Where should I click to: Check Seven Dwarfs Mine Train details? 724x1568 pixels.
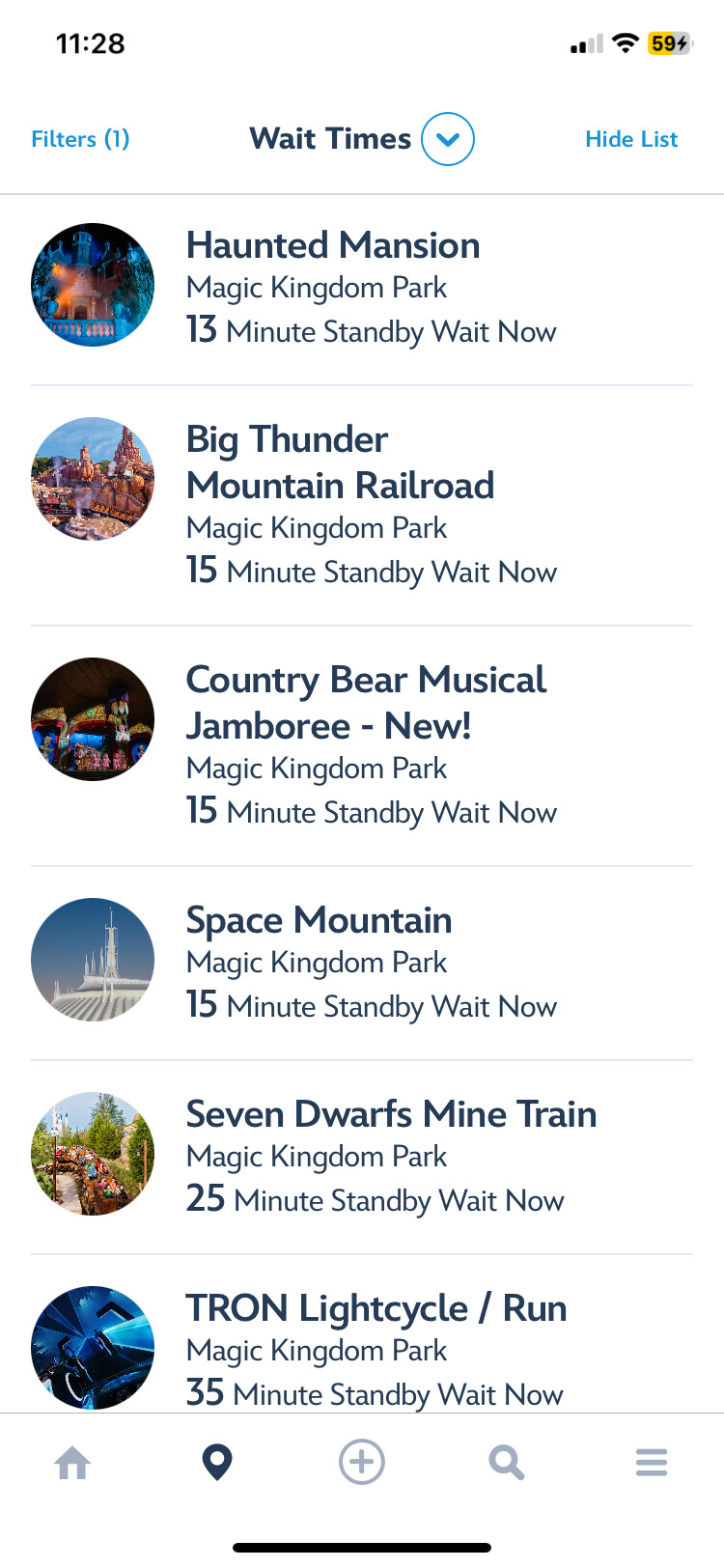pos(390,1155)
